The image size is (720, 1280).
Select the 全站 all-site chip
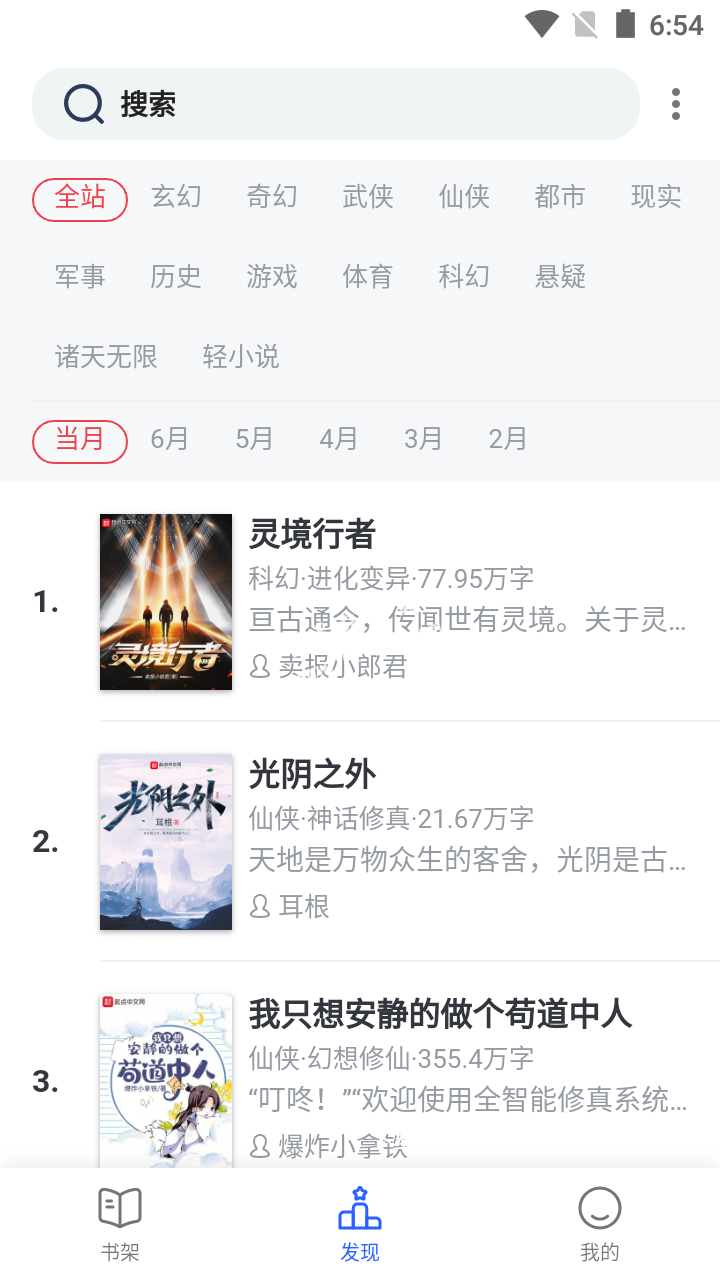point(80,199)
